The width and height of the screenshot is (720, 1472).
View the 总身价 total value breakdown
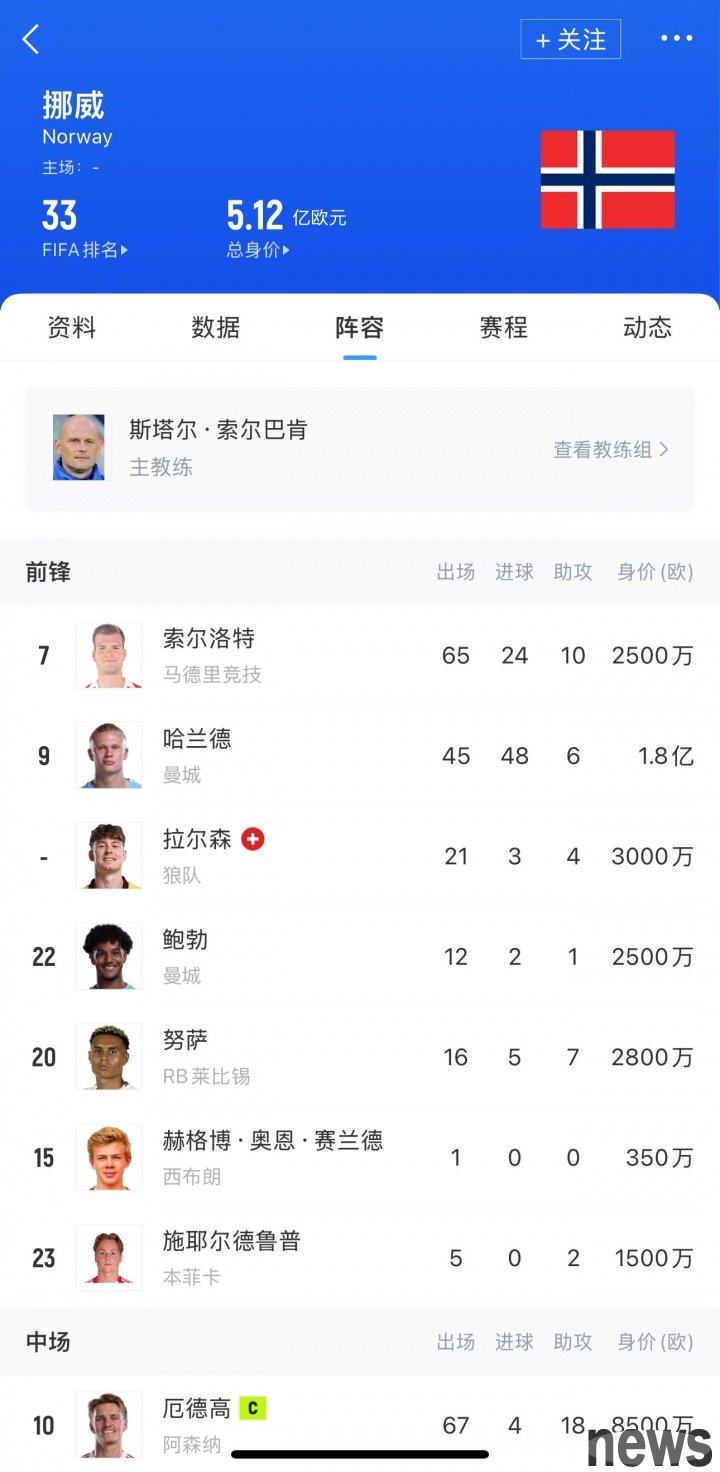[257, 250]
